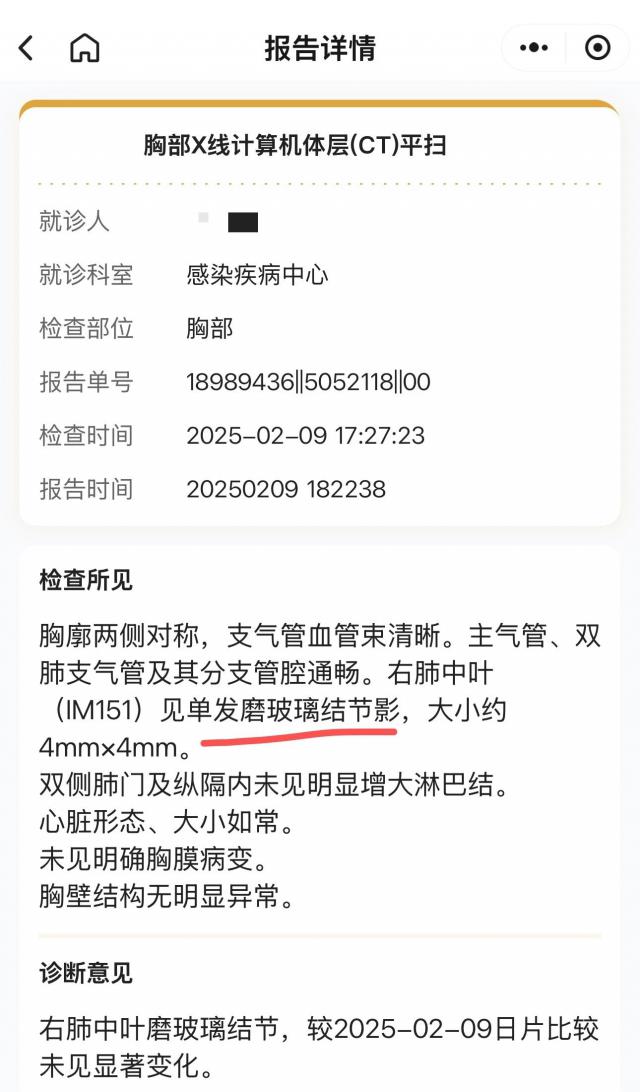Close the mini program with the circle button
Screen dimensions: 640x1092
tap(598, 48)
